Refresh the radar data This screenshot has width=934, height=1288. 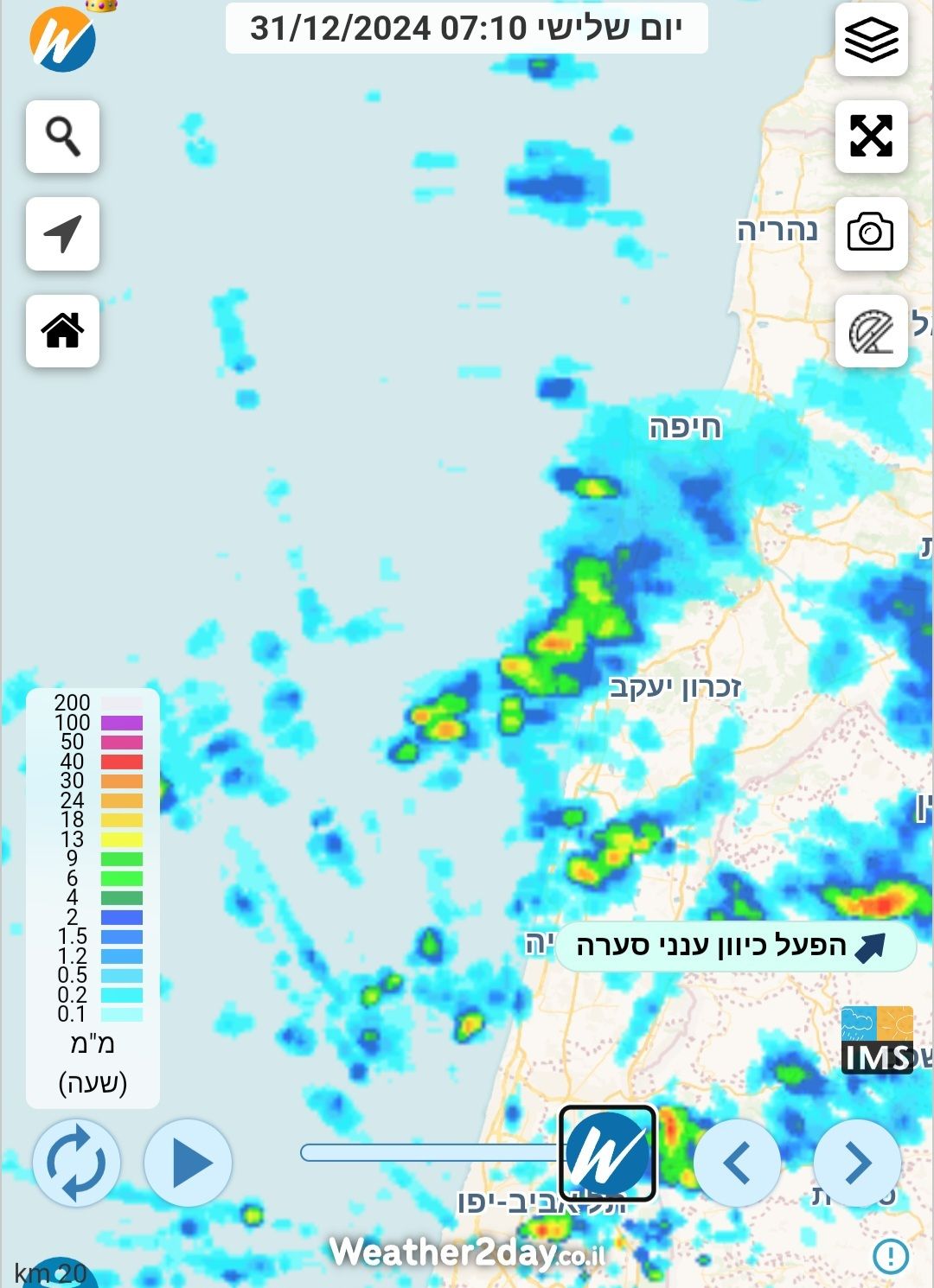point(76,1163)
